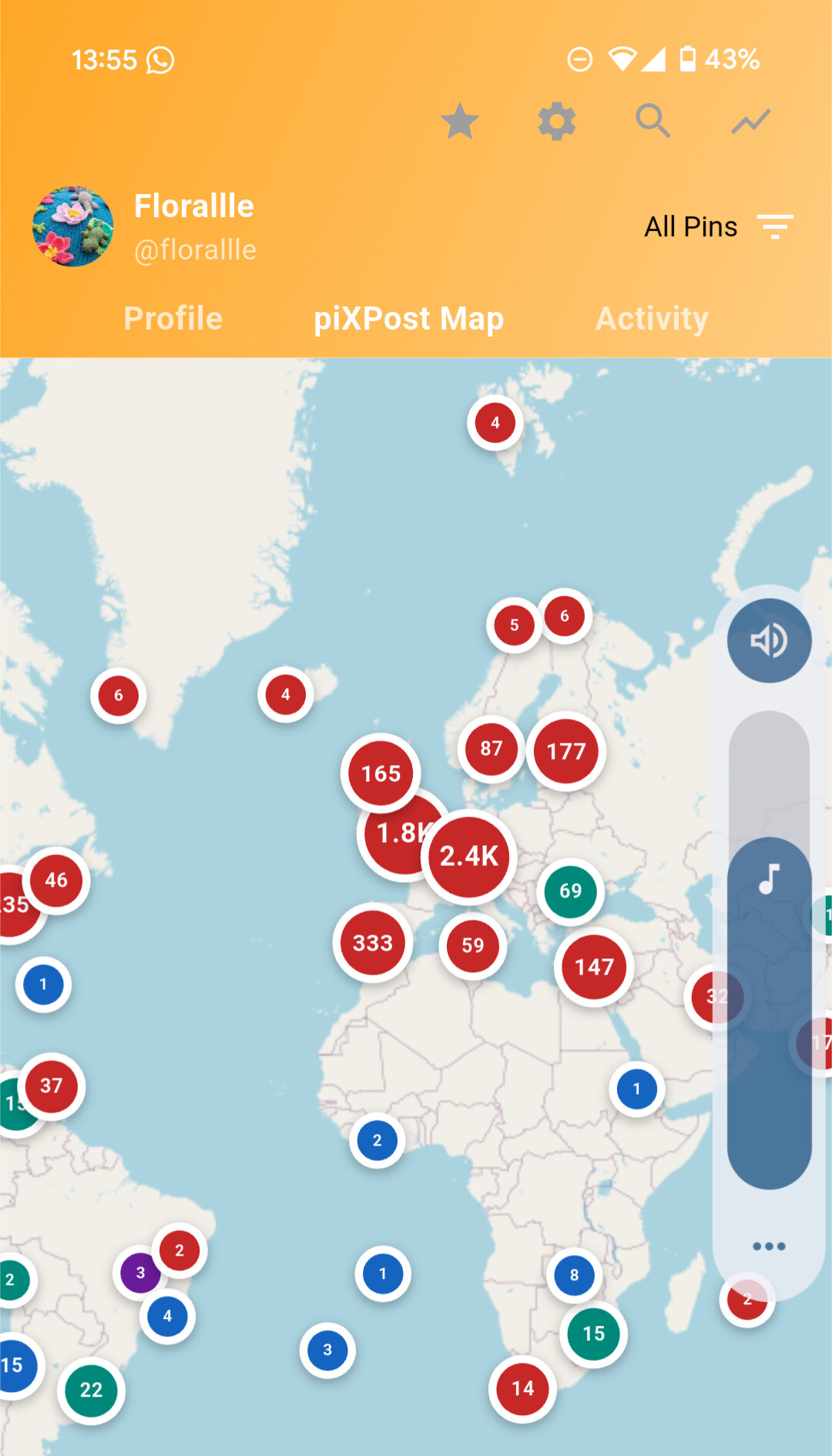The image size is (832, 1456).
Task: Open Floralllle's profile picture
Action: pyautogui.click(x=73, y=226)
